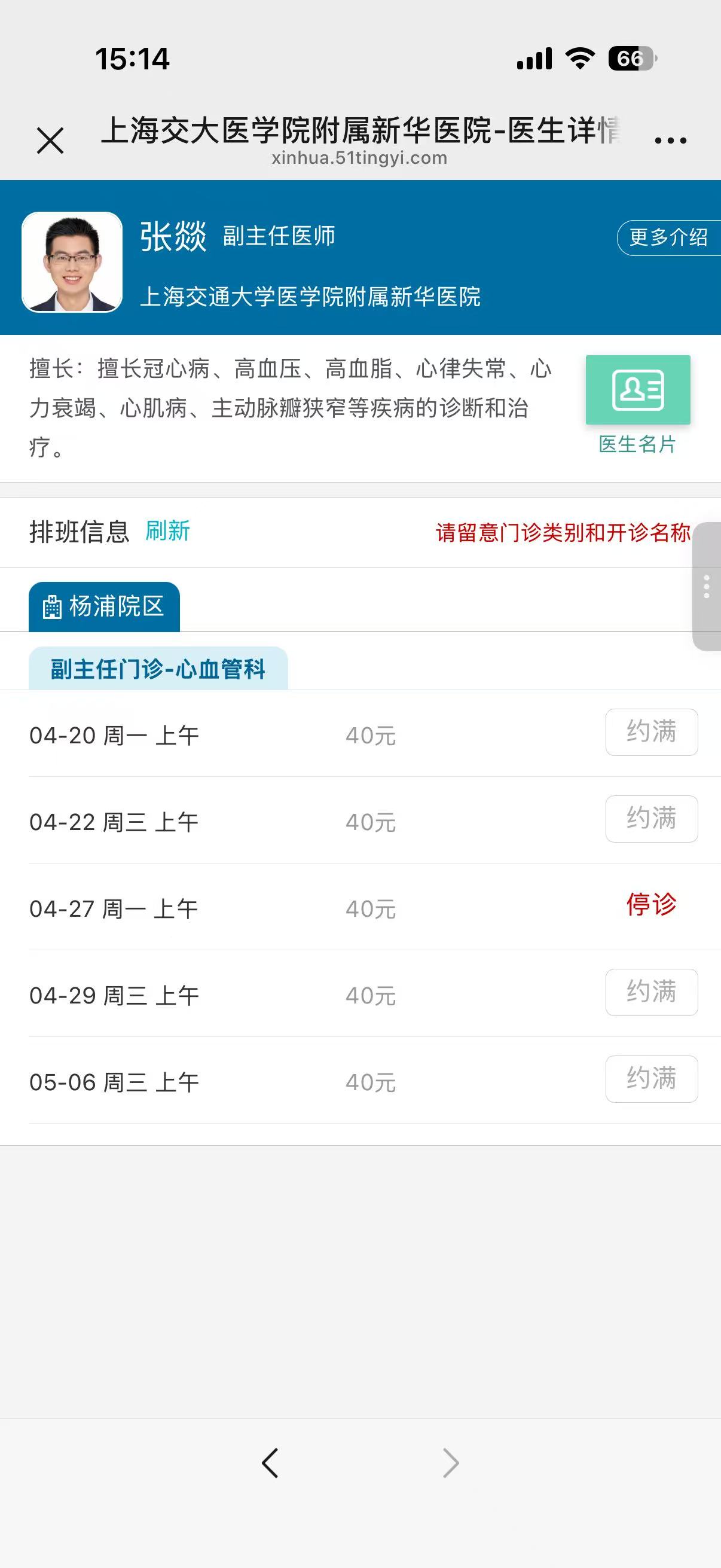Open the three-dot overflow menu

[670, 141]
